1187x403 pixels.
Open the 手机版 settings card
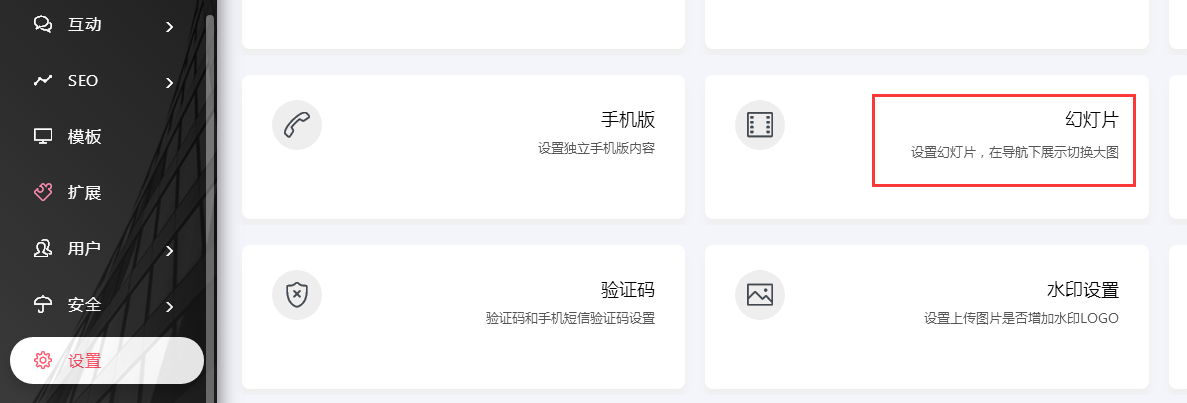click(x=463, y=146)
